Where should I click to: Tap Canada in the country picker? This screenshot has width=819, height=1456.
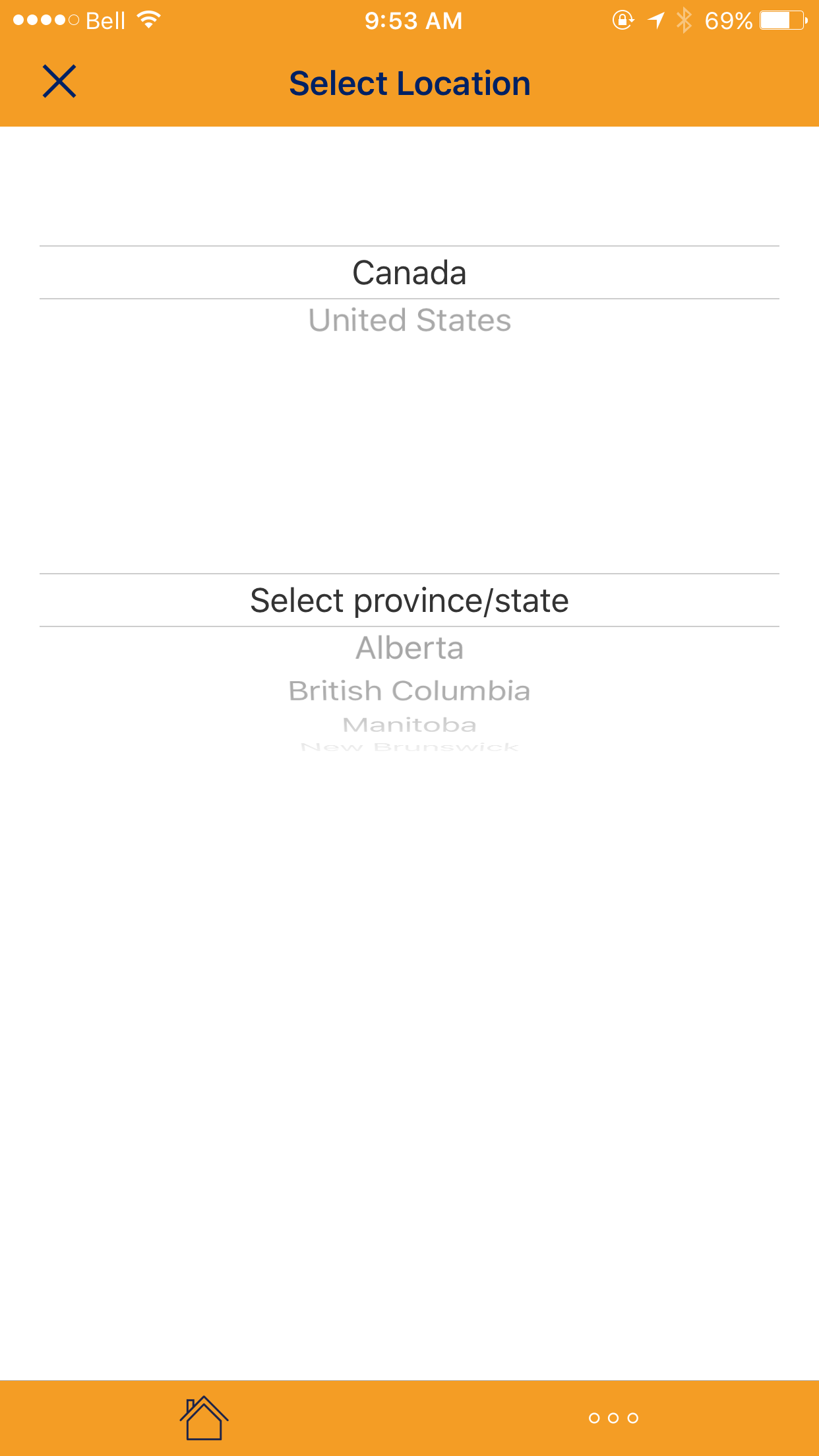[409, 273]
